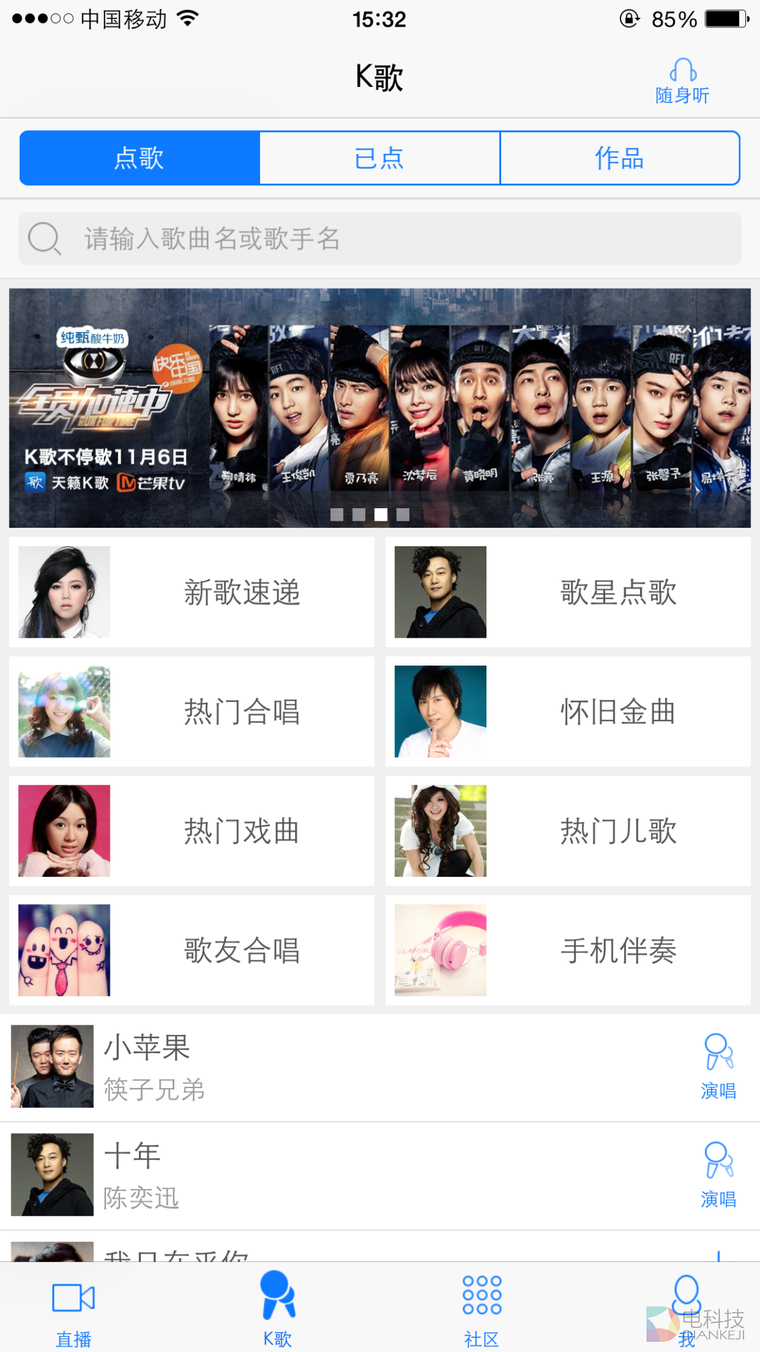Tap the 快乐中国 promotional banner
Viewport: 760px width, 1352px height.
point(379,406)
